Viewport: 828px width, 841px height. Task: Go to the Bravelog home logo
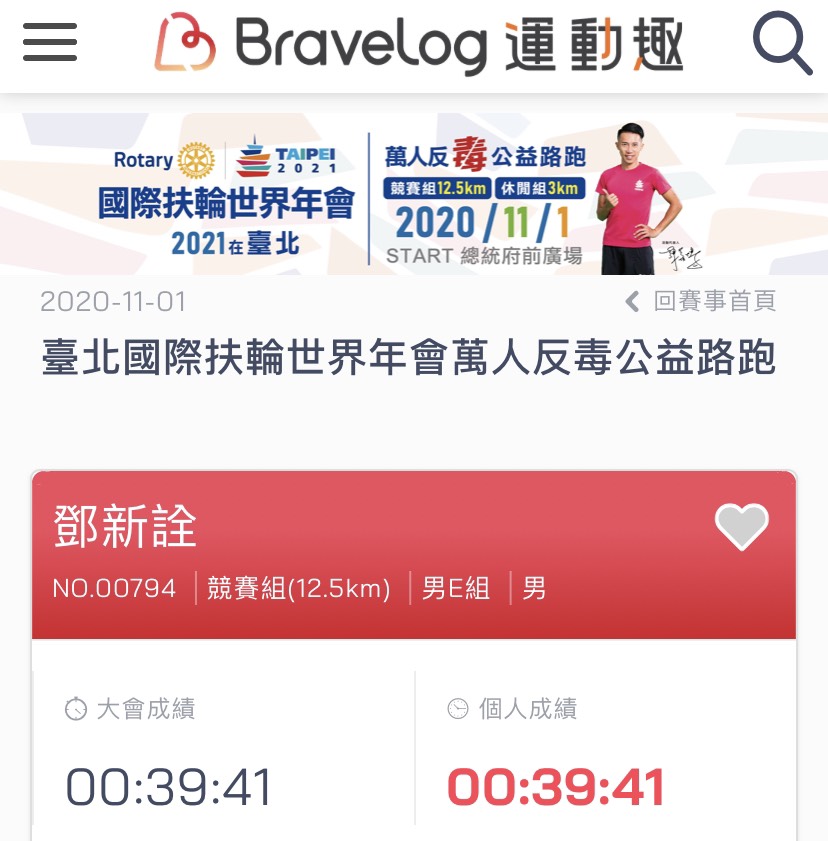(419, 45)
